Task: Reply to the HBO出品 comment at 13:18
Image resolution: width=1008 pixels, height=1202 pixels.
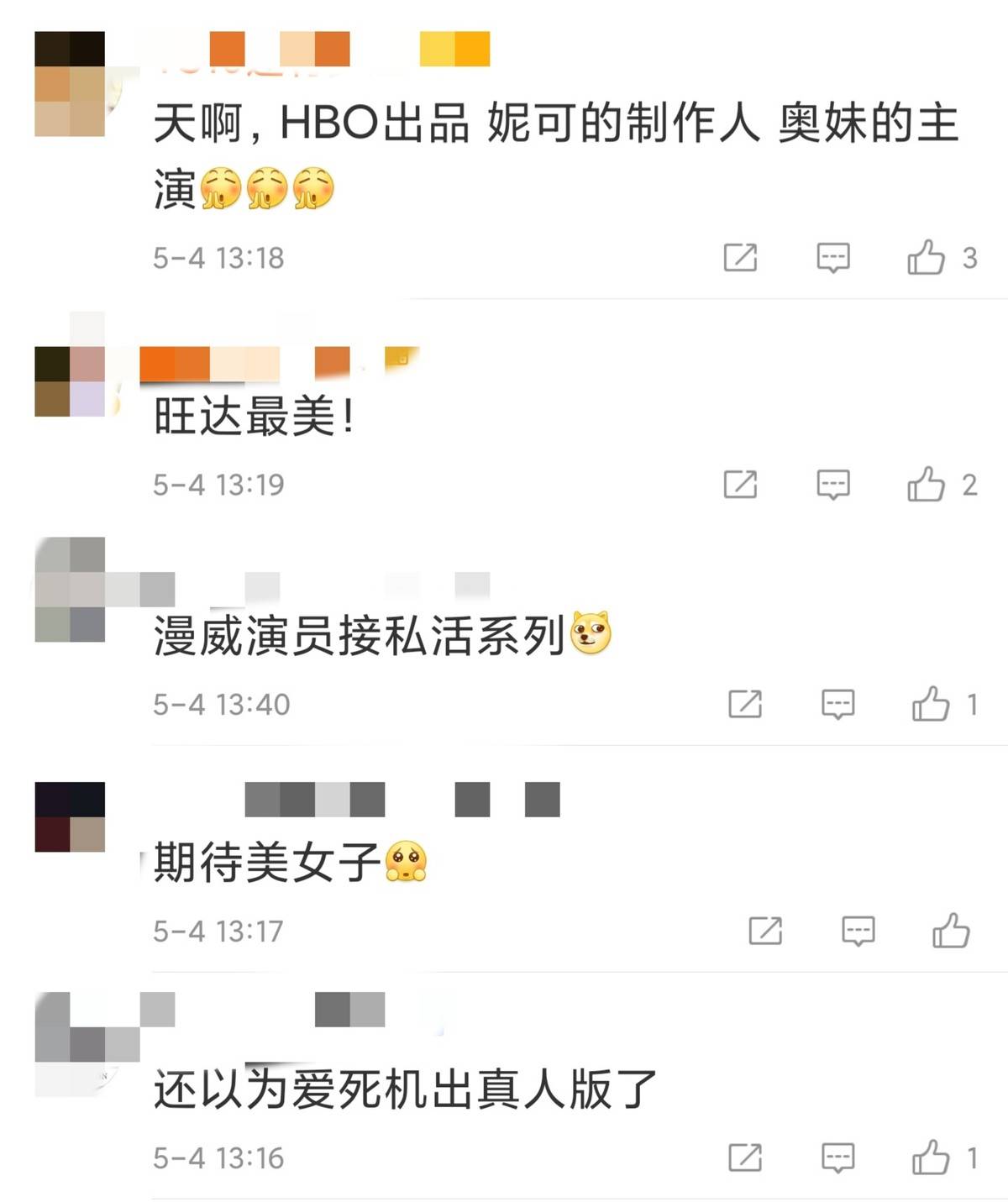Action: [x=833, y=257]
